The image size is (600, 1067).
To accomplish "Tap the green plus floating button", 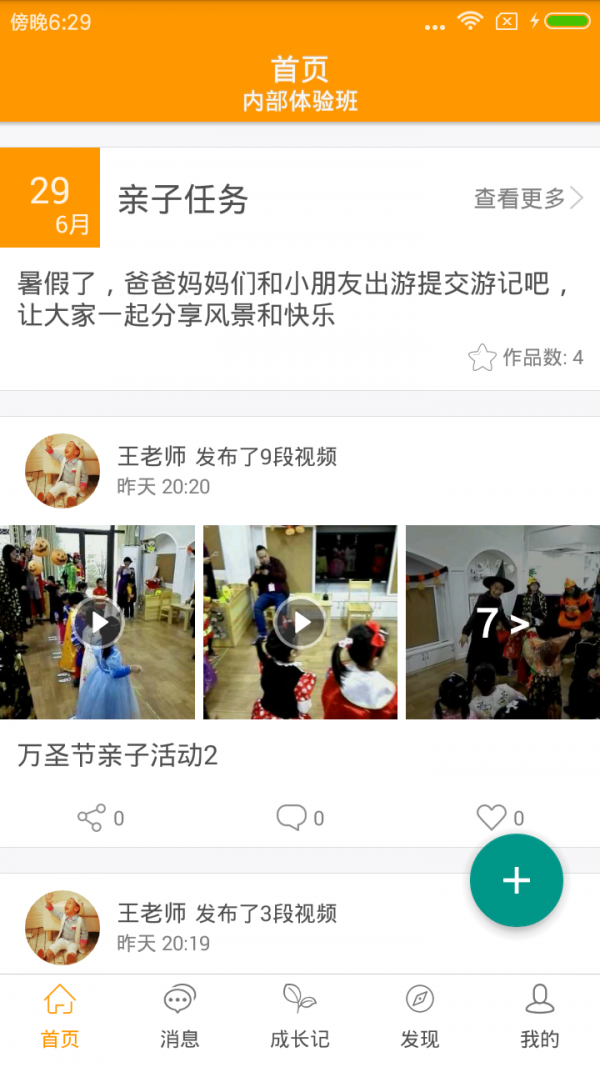I will point(516,880).
